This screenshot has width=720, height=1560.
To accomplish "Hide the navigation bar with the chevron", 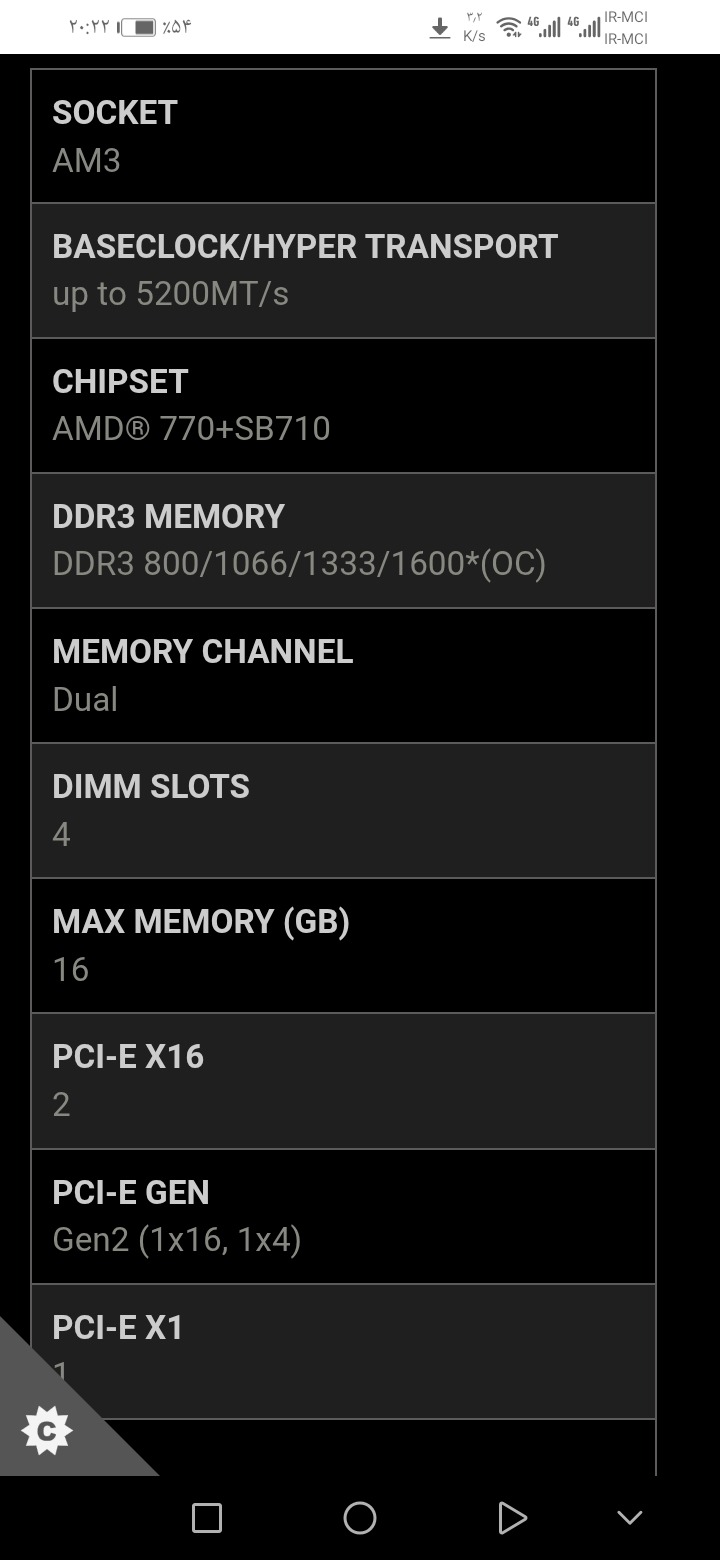I will click(x=630, y=1518).
